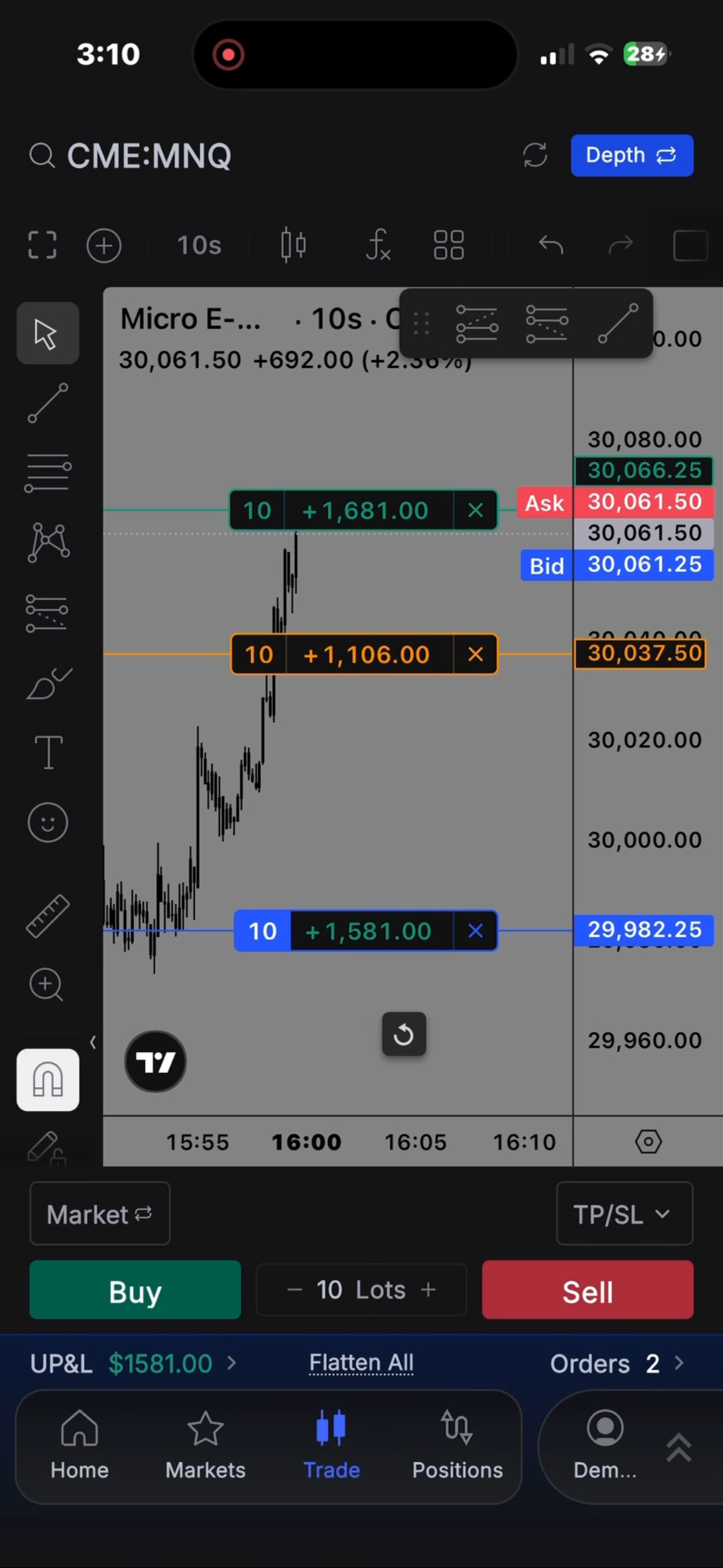Image resolution: width=723 pixels, height=1568 pixels.
Task: Switch the Market order type
Action: click(x=100, y=1213)
